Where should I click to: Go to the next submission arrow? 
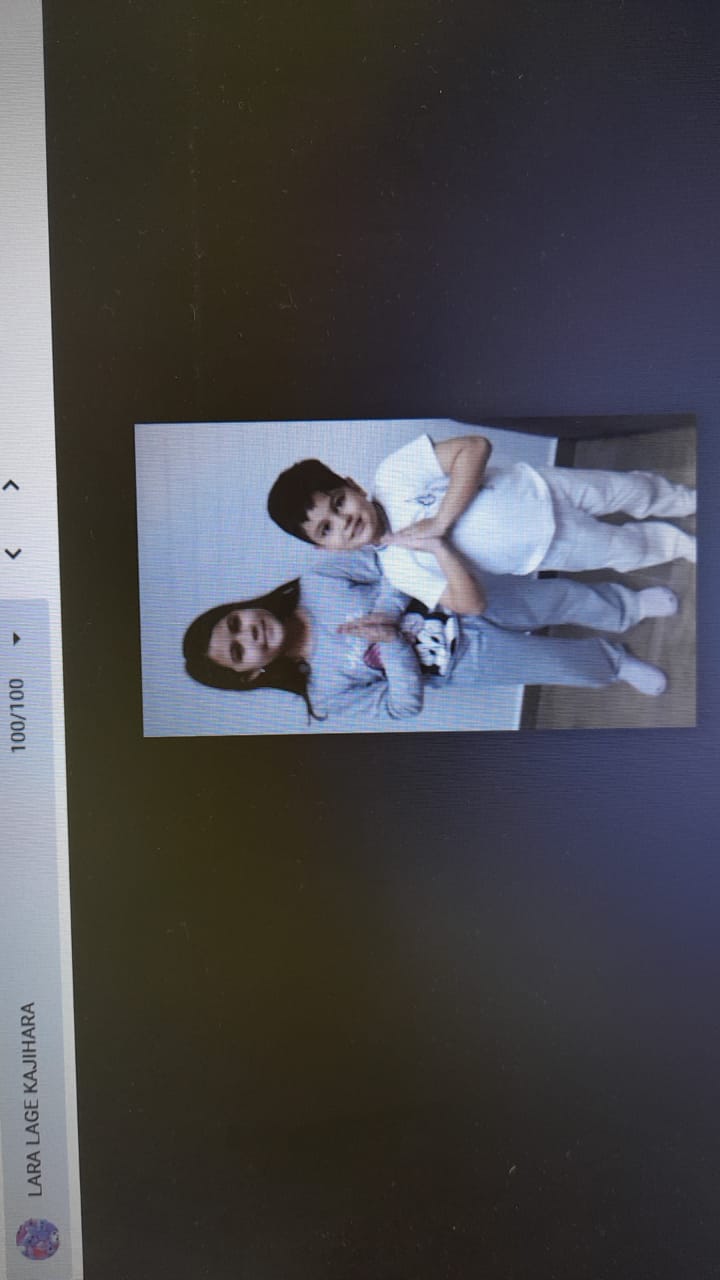[13, 487]
